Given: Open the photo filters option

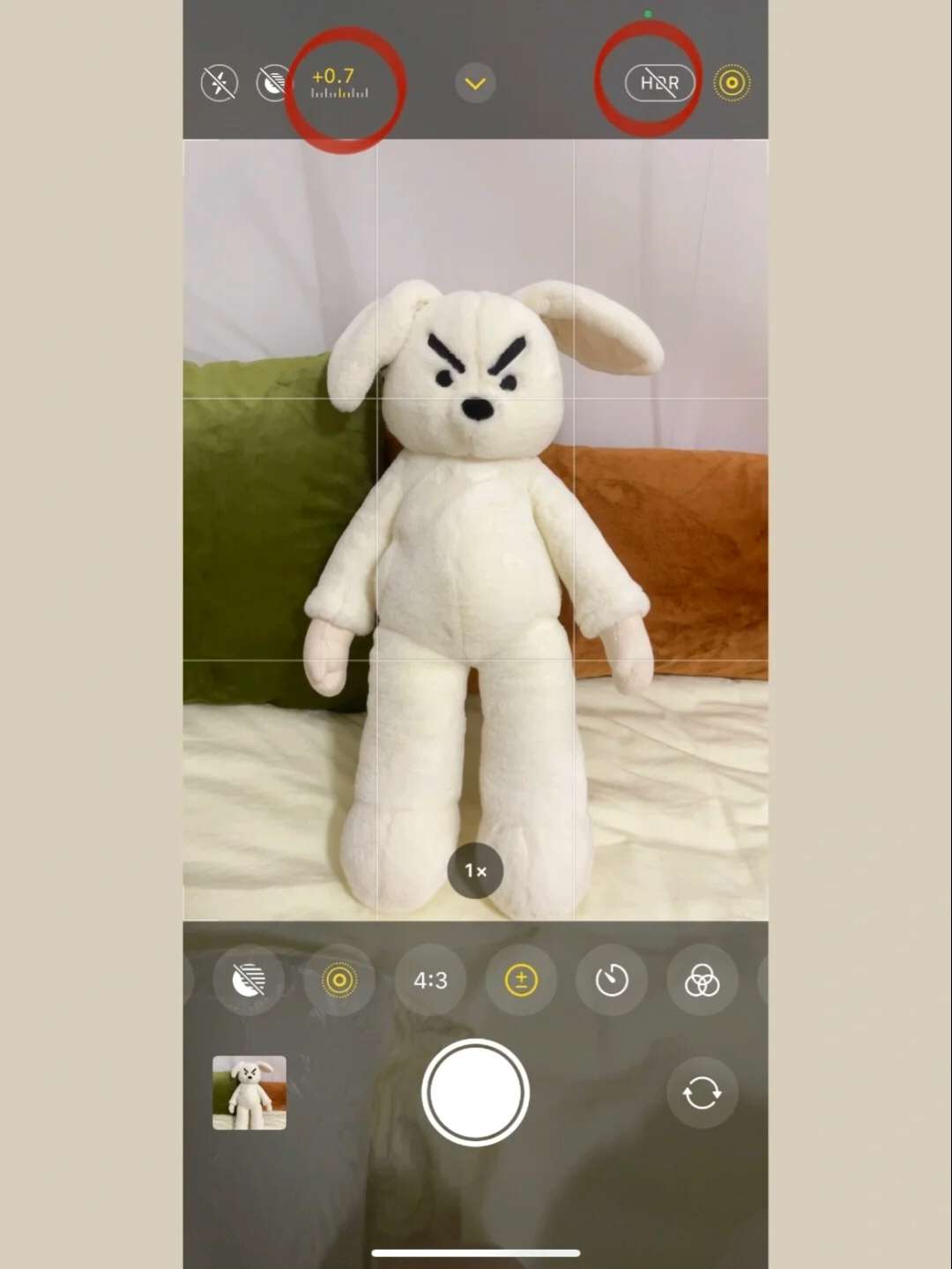Looking at the screenshot, I should pyautogui.click(x=703, y=980).
